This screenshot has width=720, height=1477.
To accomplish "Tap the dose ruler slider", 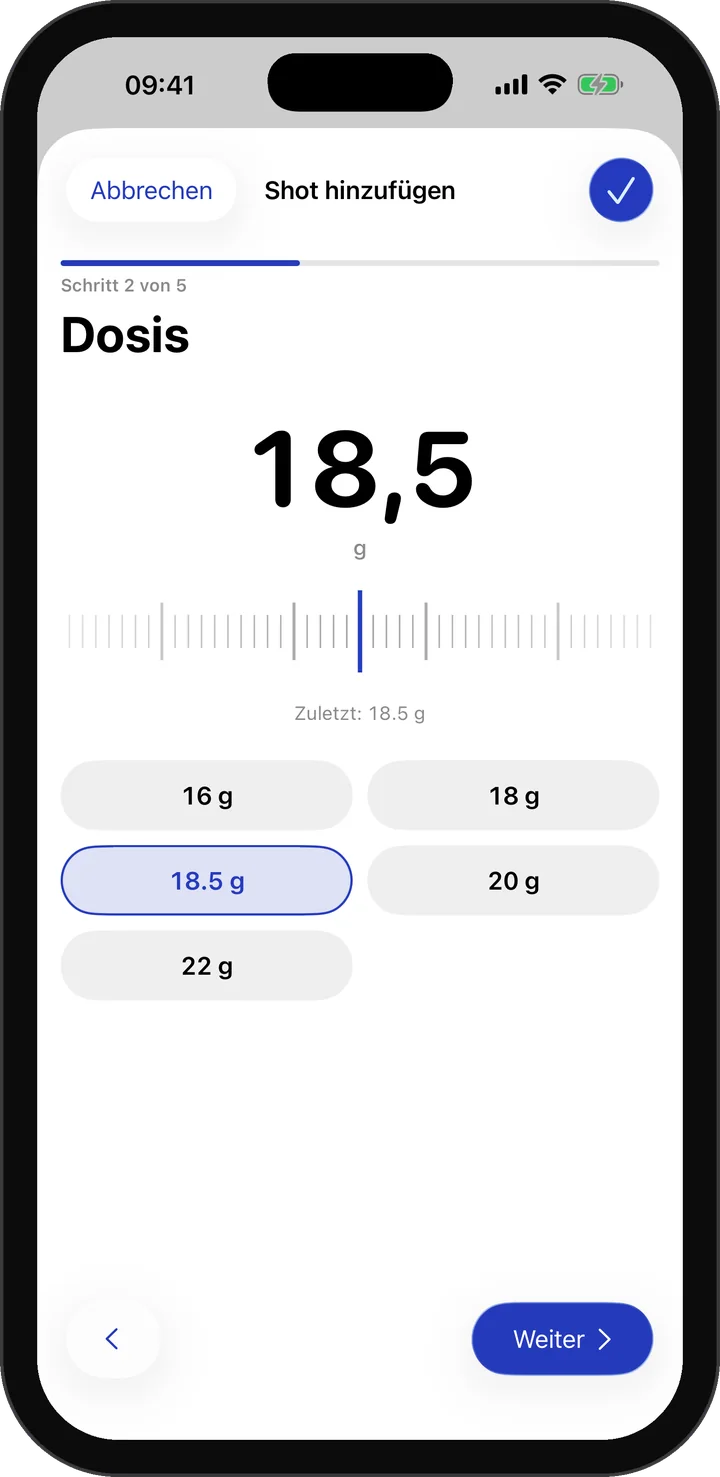I will [360, 631].
